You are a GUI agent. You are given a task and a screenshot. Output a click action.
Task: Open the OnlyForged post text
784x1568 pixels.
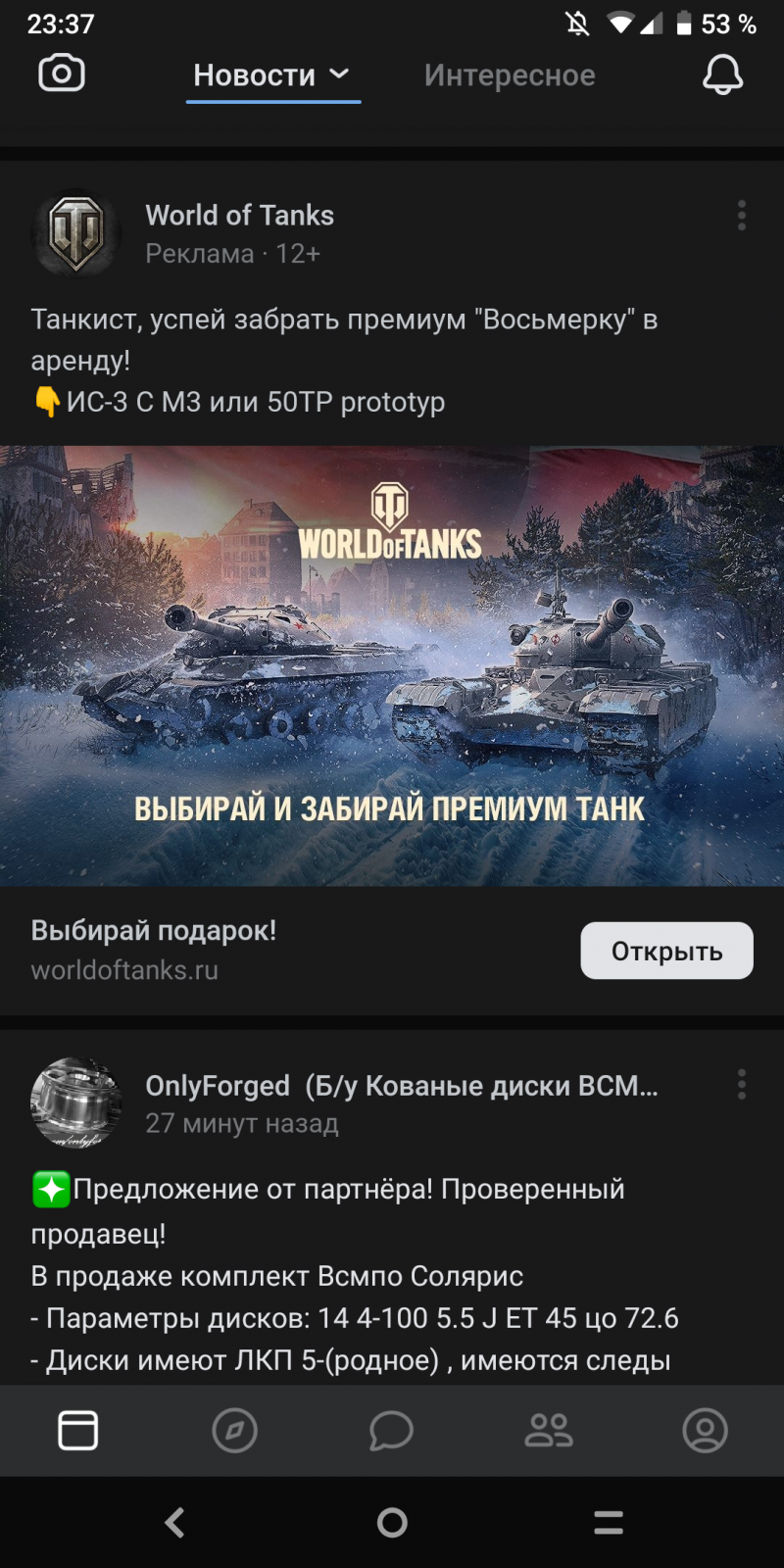click(353, 1274)
